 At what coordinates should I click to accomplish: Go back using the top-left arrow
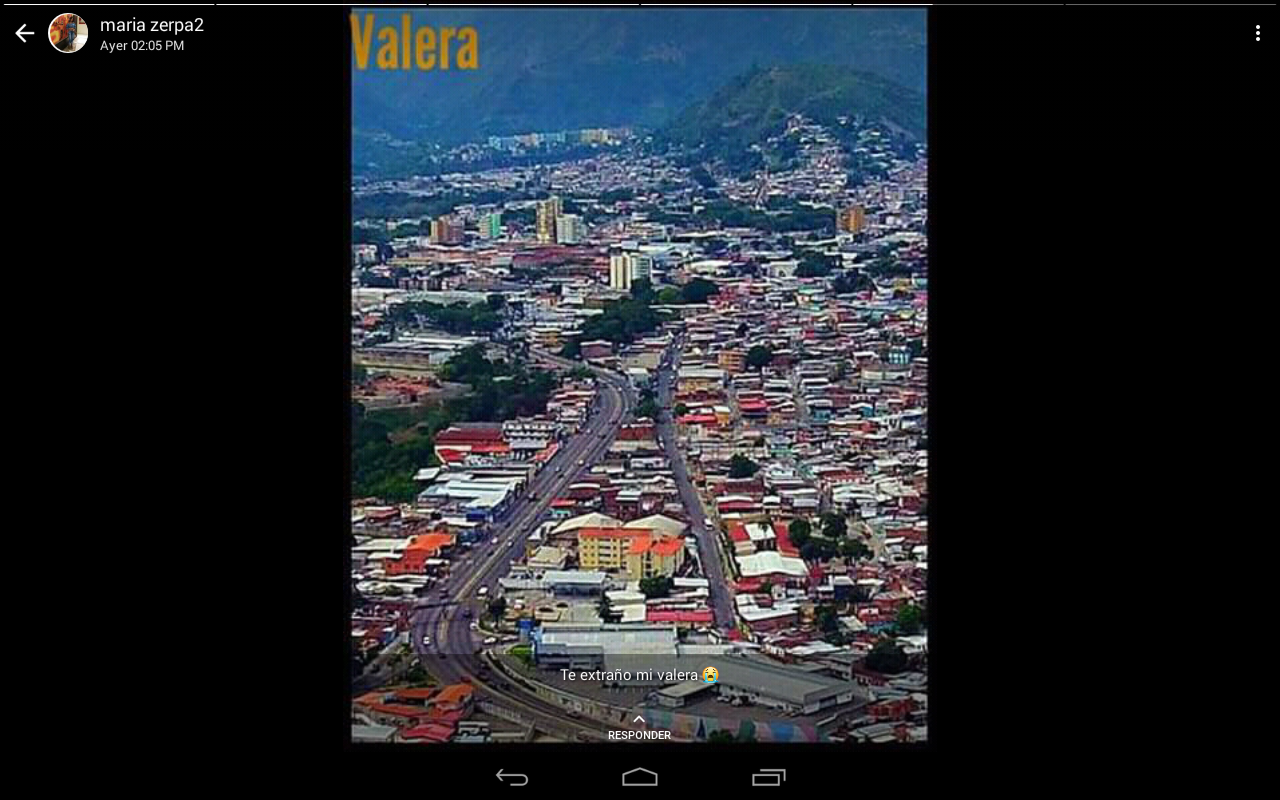24,33
